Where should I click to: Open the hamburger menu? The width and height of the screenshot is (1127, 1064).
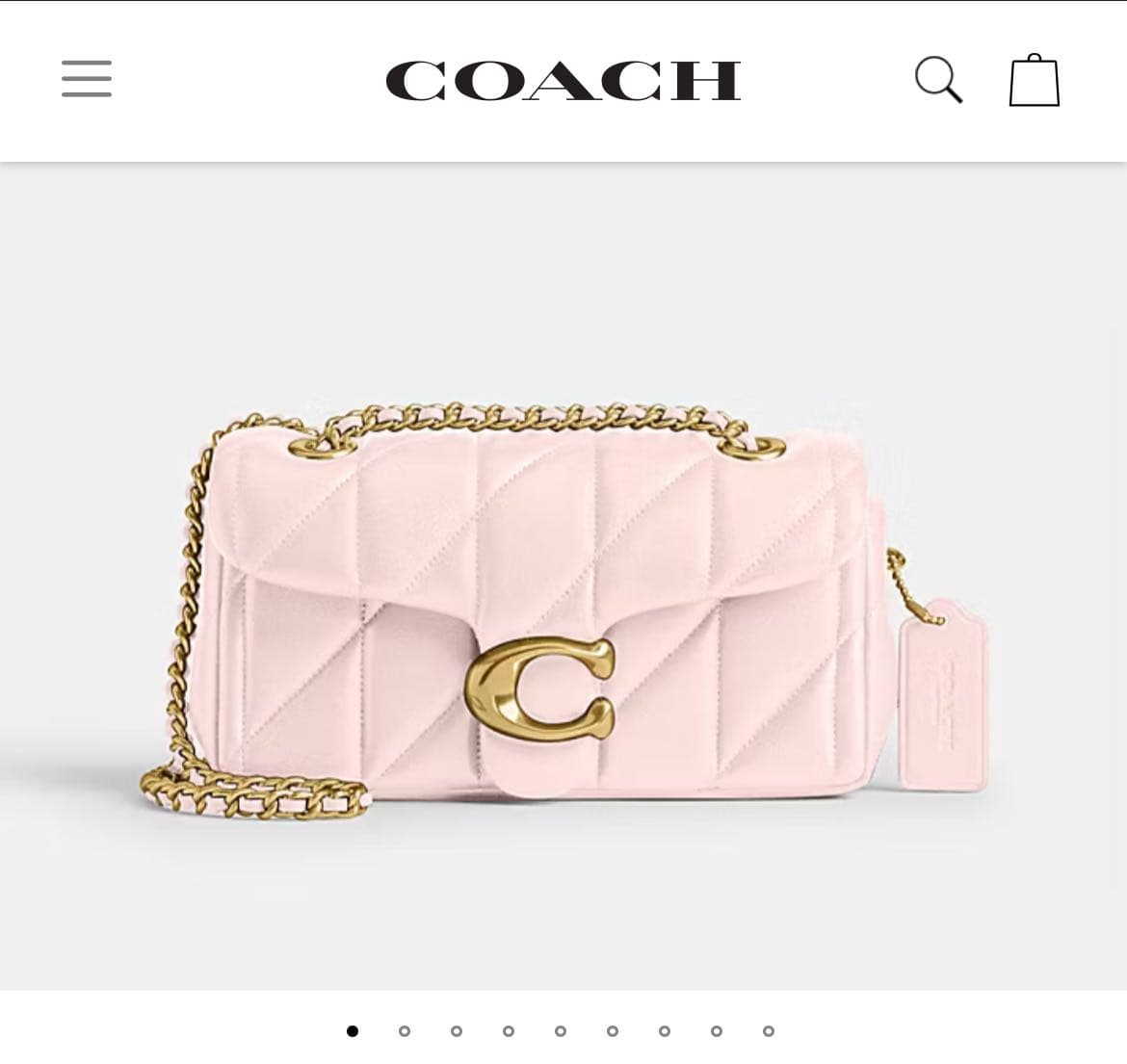point(87,79)
